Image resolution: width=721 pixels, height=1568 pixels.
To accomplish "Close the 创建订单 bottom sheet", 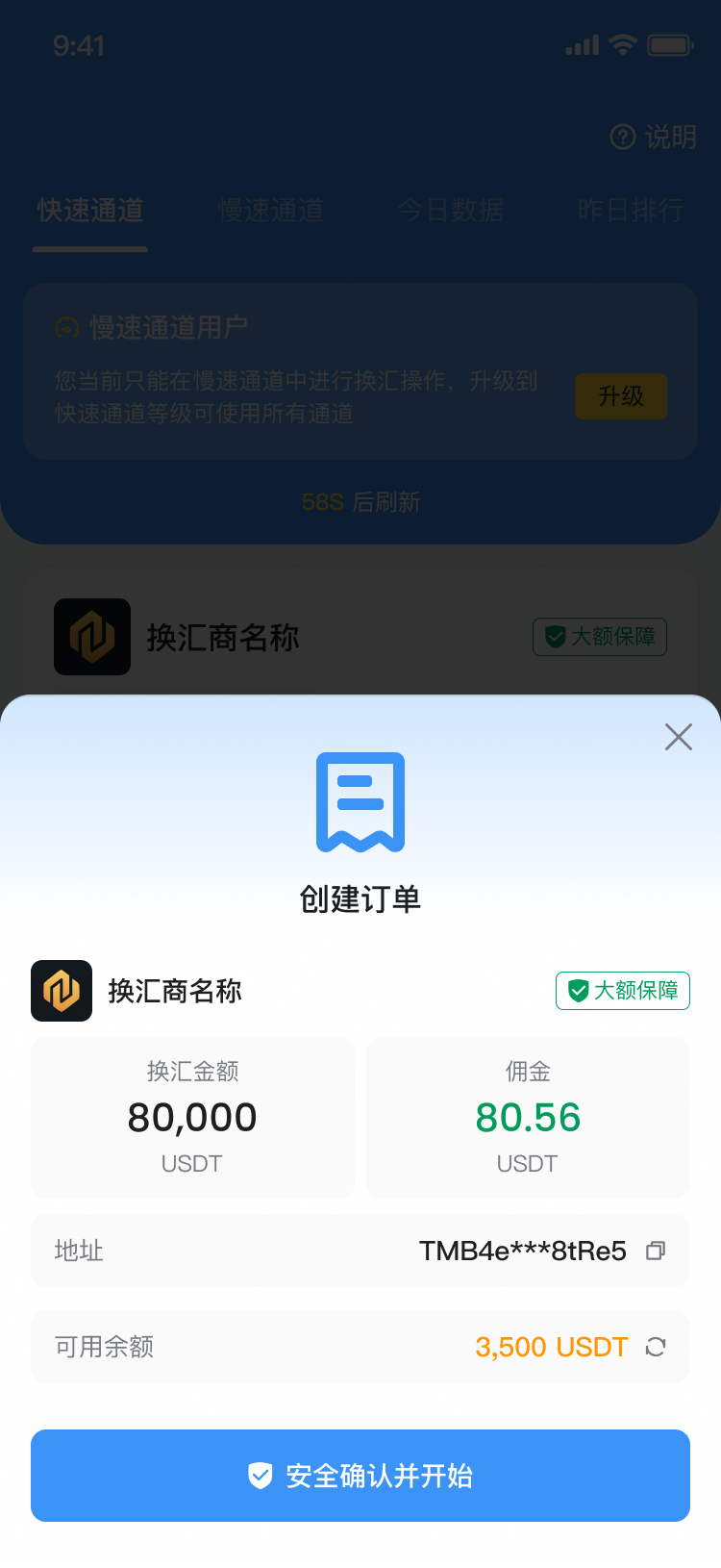I will tap(679, 737).
